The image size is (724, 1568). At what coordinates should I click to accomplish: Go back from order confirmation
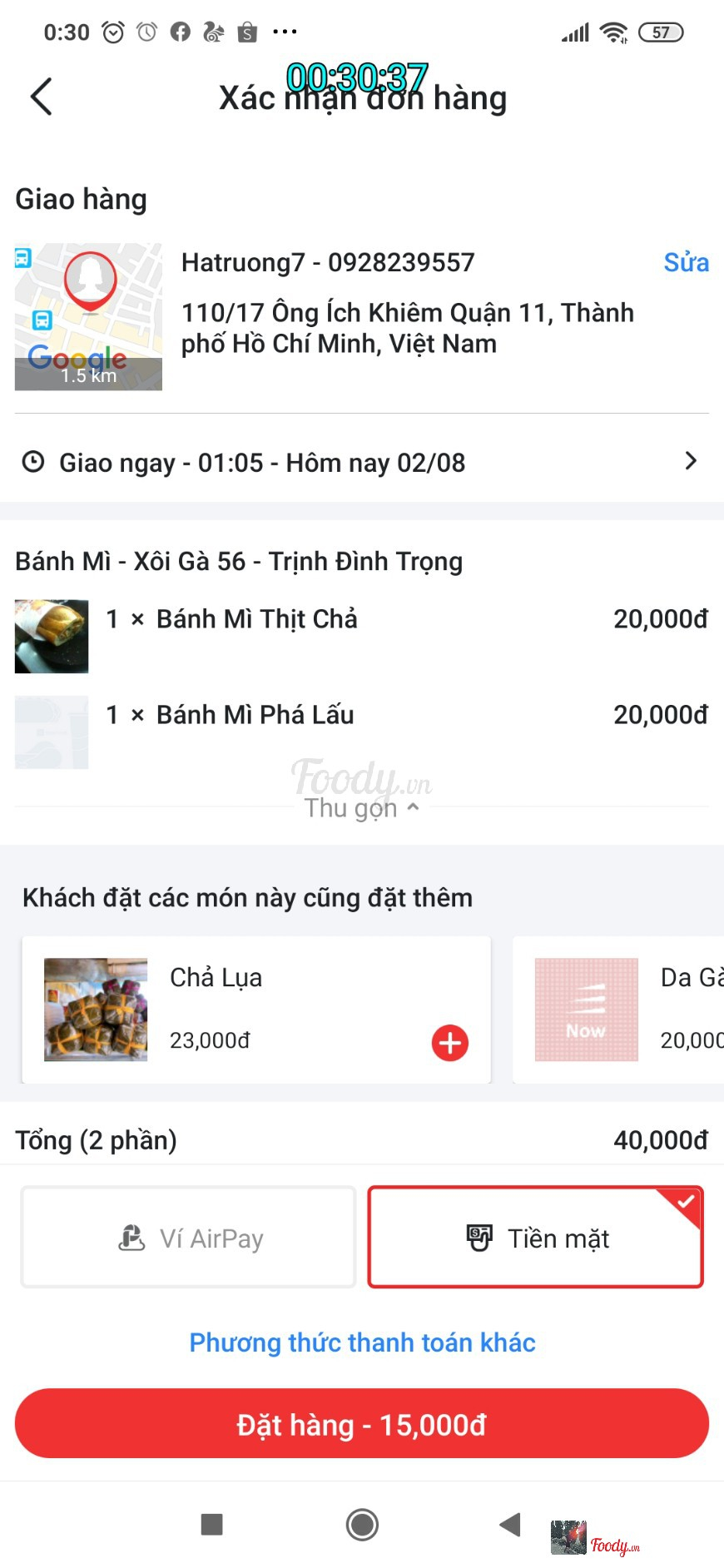[41, 97]
